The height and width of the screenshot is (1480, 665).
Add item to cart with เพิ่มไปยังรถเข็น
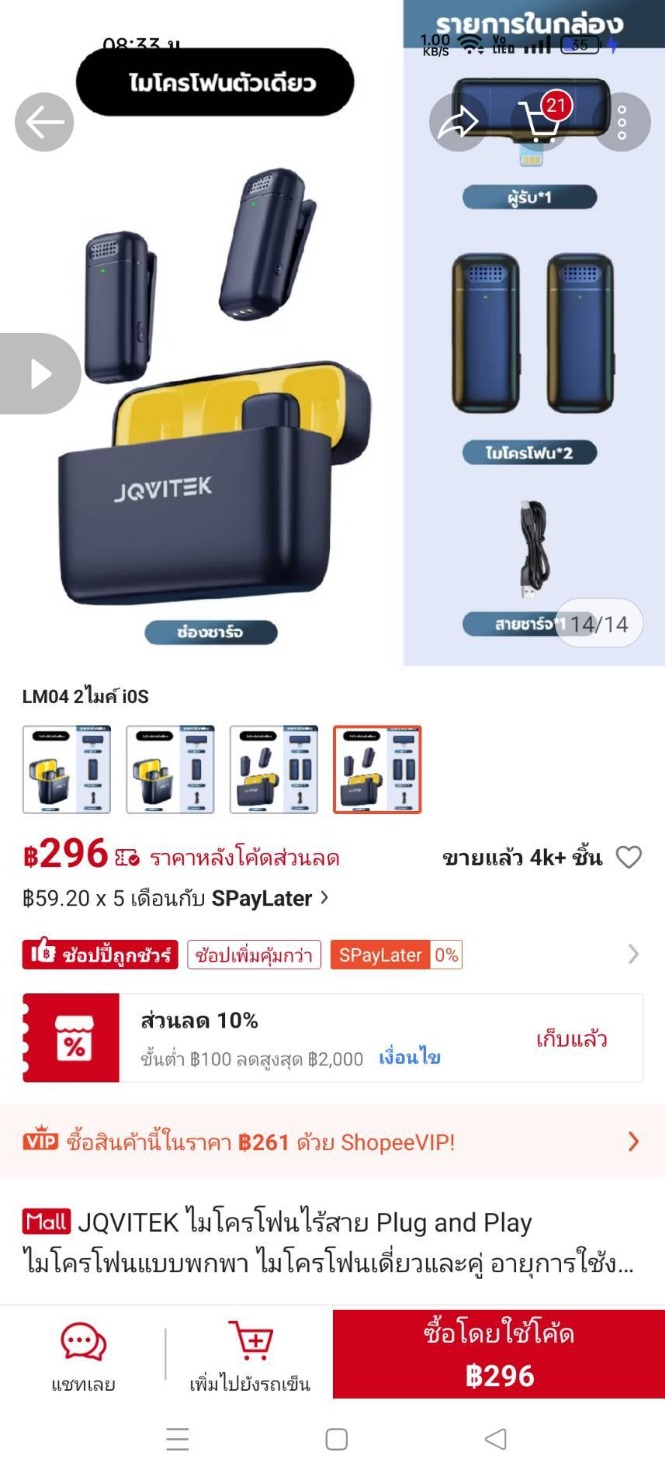(x=250, y=1356)
